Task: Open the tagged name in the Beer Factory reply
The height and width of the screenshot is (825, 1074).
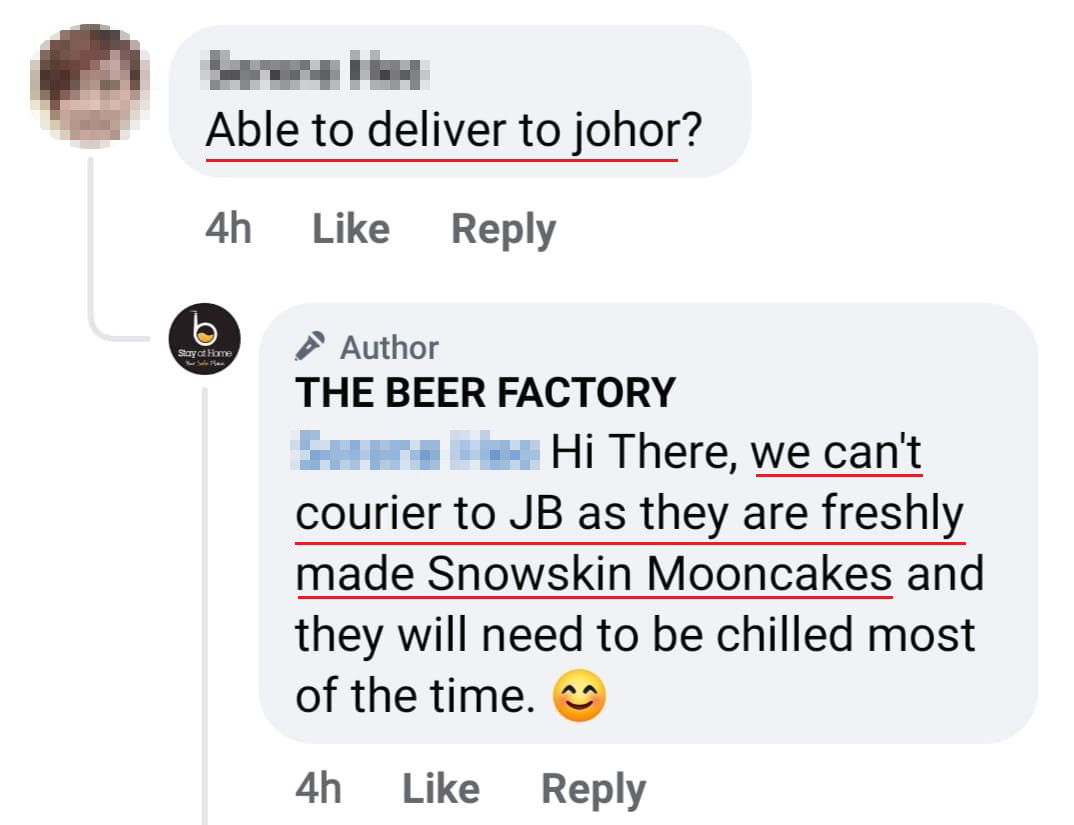Action: [x=419, y=453]
